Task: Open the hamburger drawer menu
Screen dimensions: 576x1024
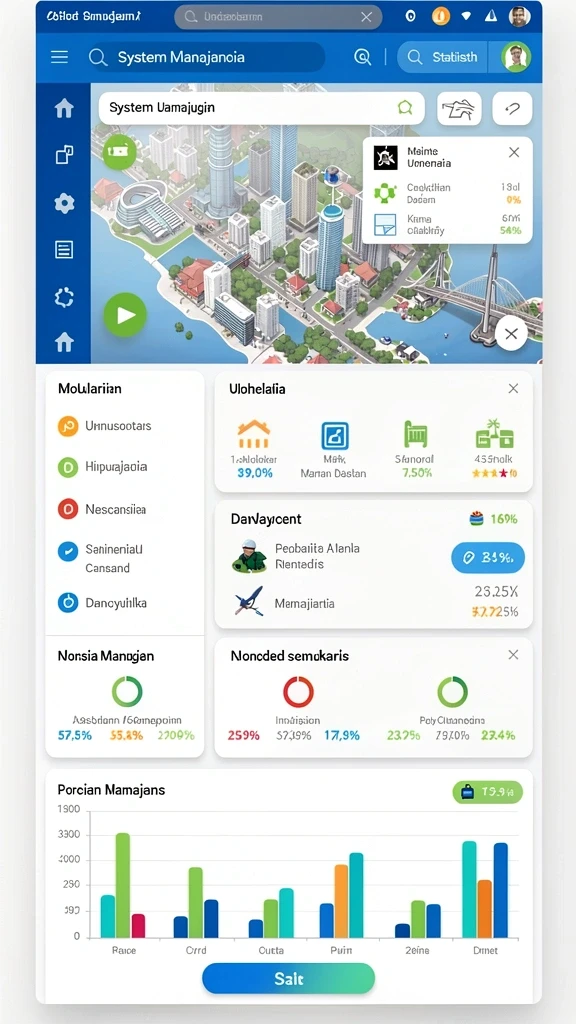Action: click(59, 57)
